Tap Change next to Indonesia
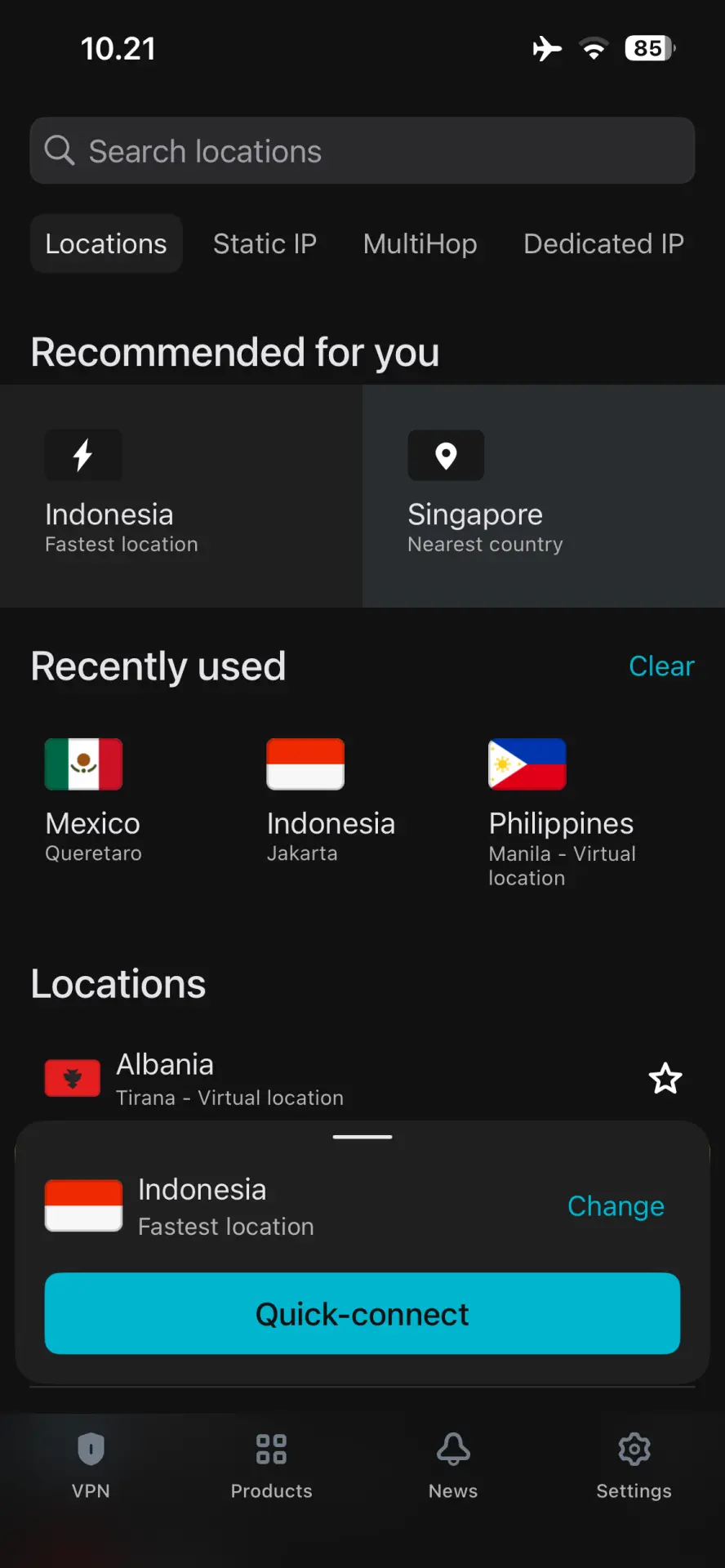725x1568 pixels. point(616,1206)
